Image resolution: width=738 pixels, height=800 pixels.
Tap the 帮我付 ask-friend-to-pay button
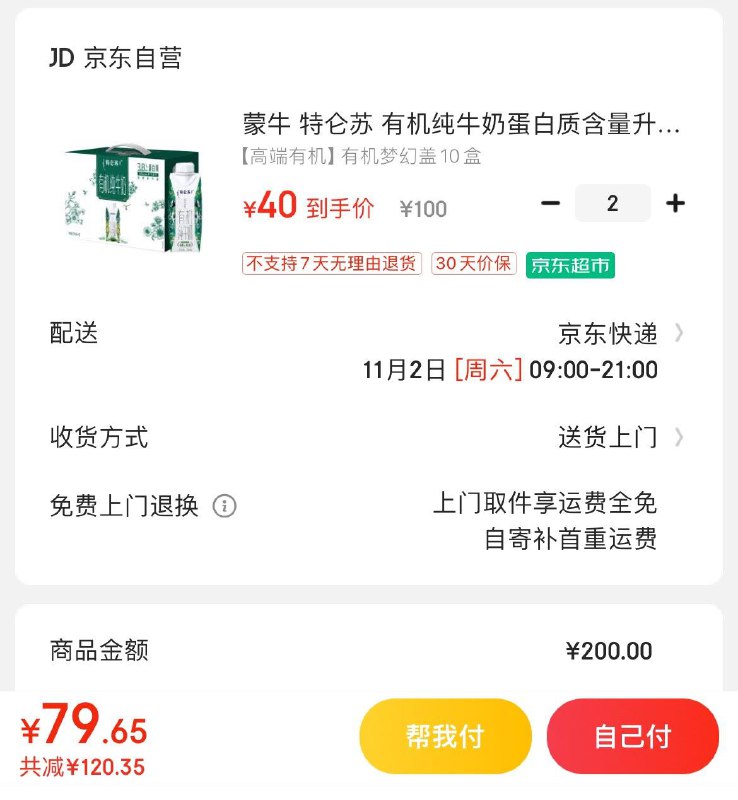pos(444,735)
